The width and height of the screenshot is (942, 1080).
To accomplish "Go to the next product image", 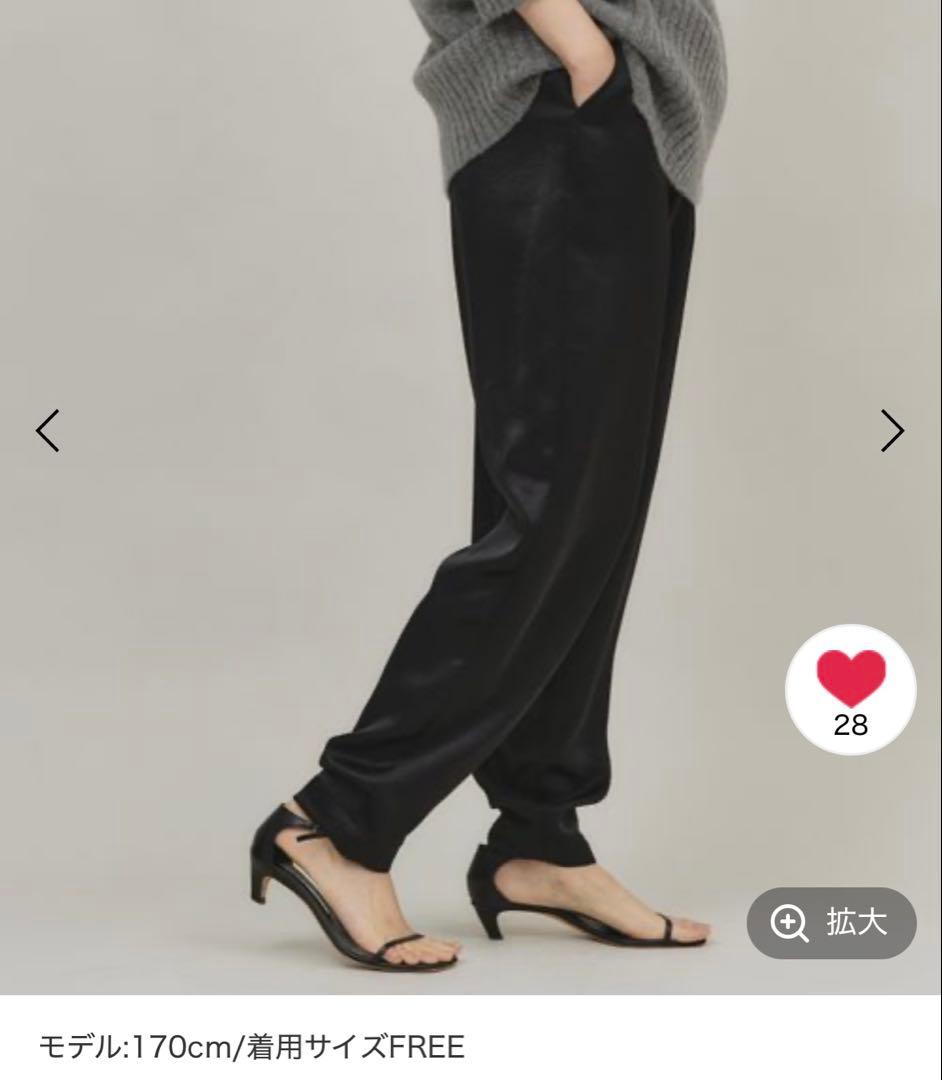I will coord(892,430).
